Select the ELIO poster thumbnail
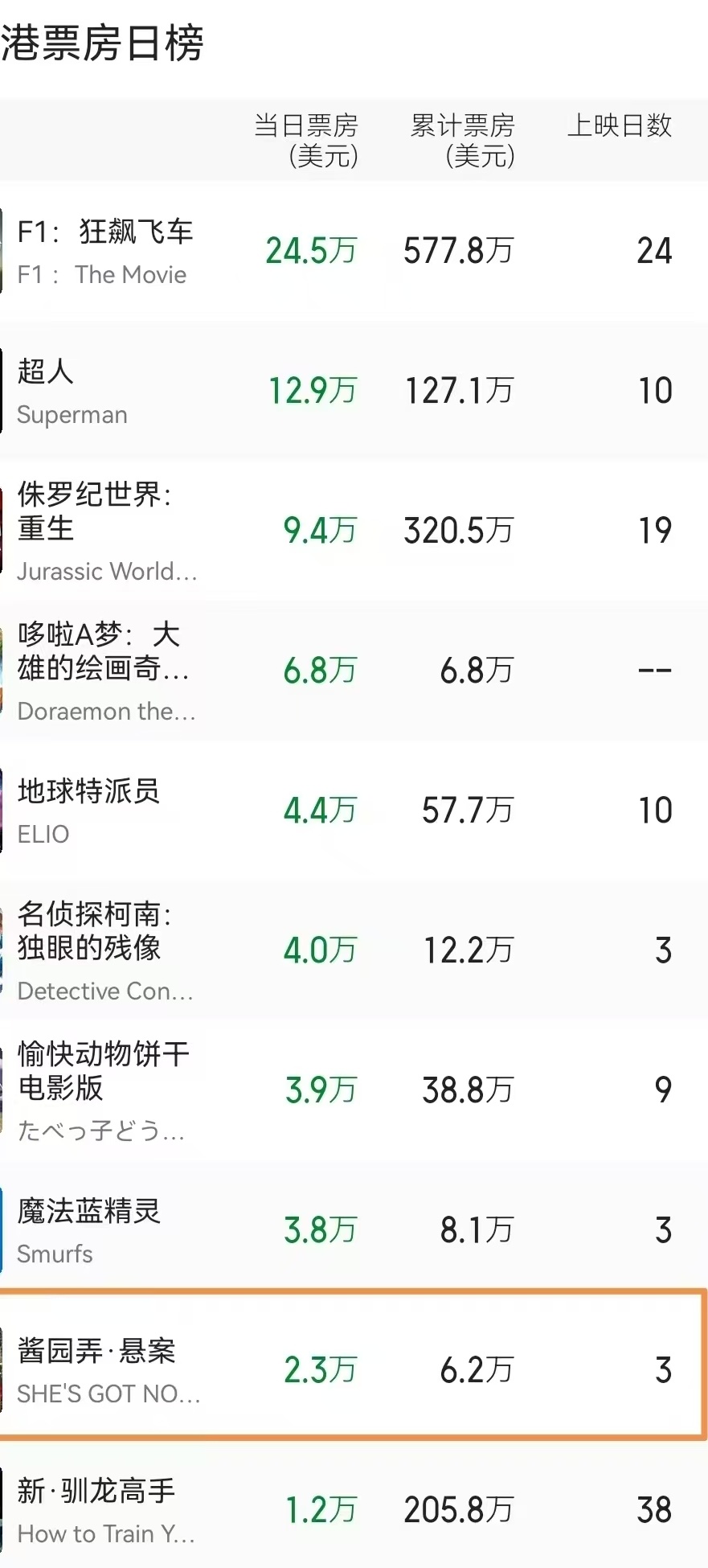 point(3,810)
